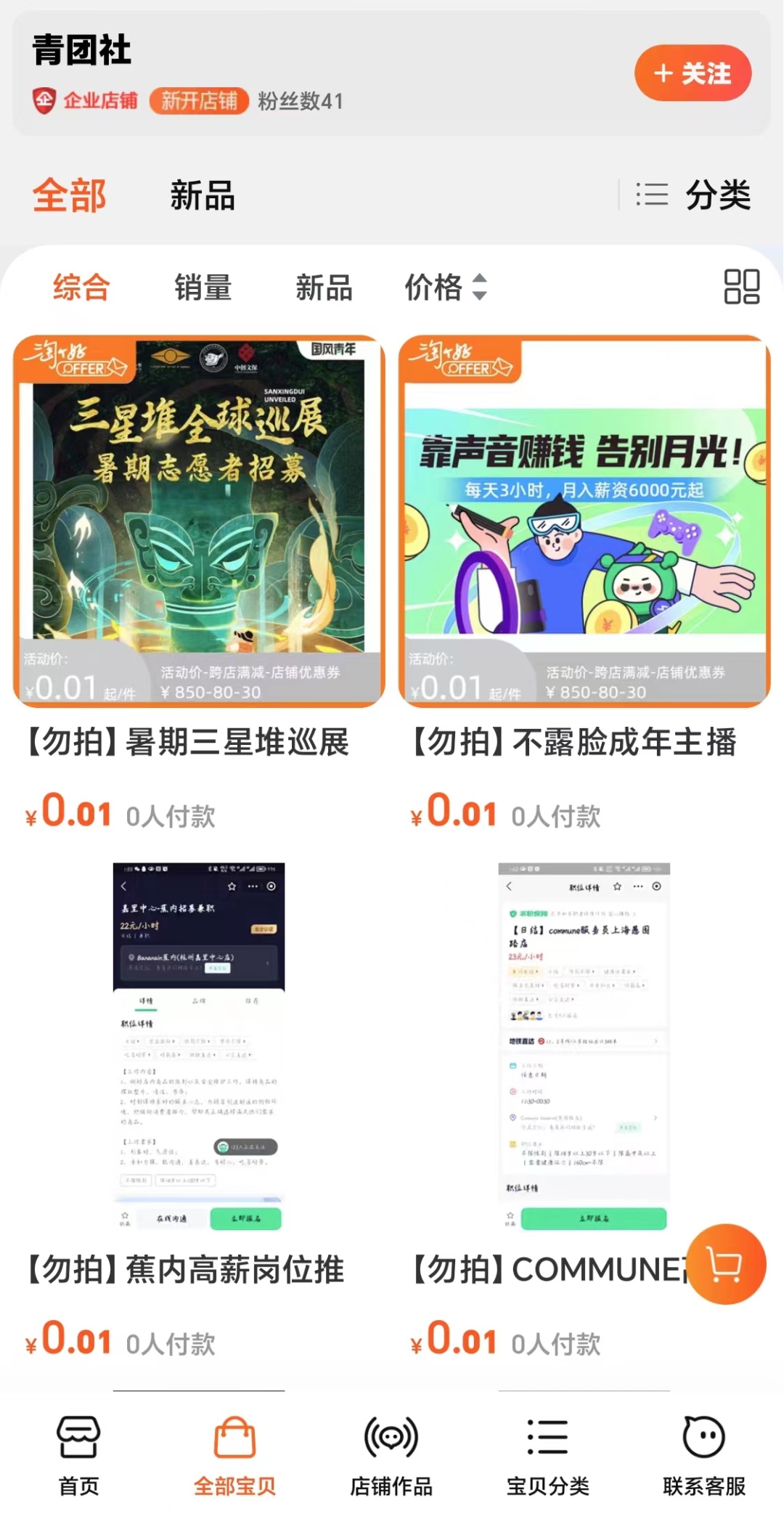
Task: Sort items by 销量
Action: click(x=203, y=288)
